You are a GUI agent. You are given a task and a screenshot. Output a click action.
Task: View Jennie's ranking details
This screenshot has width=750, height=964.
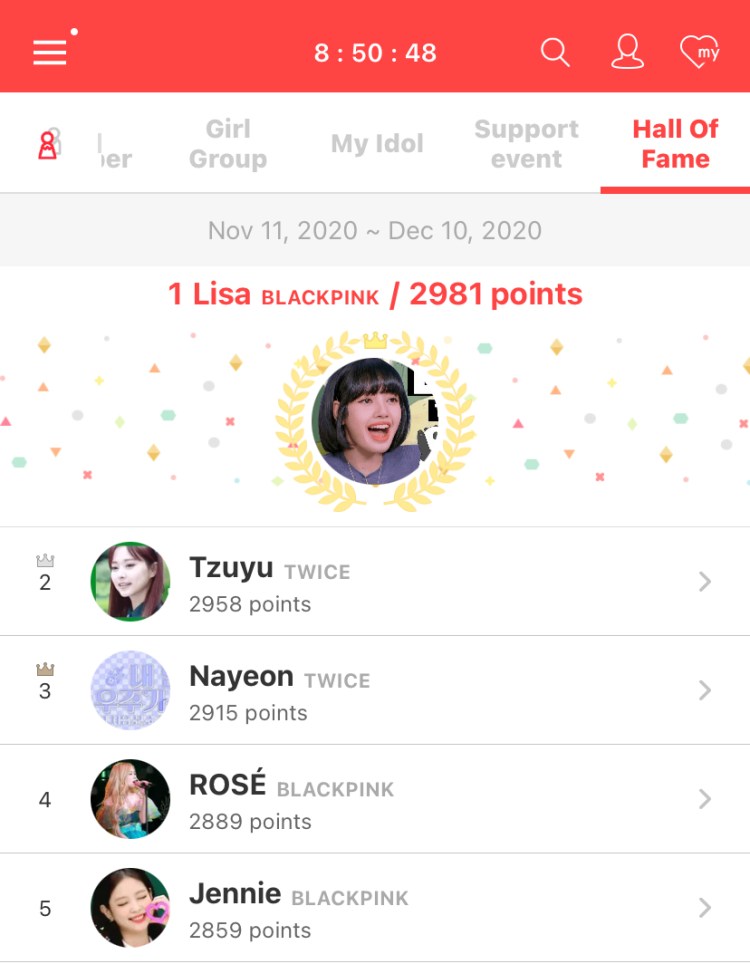pyautogui.click(x=375, y=908)
